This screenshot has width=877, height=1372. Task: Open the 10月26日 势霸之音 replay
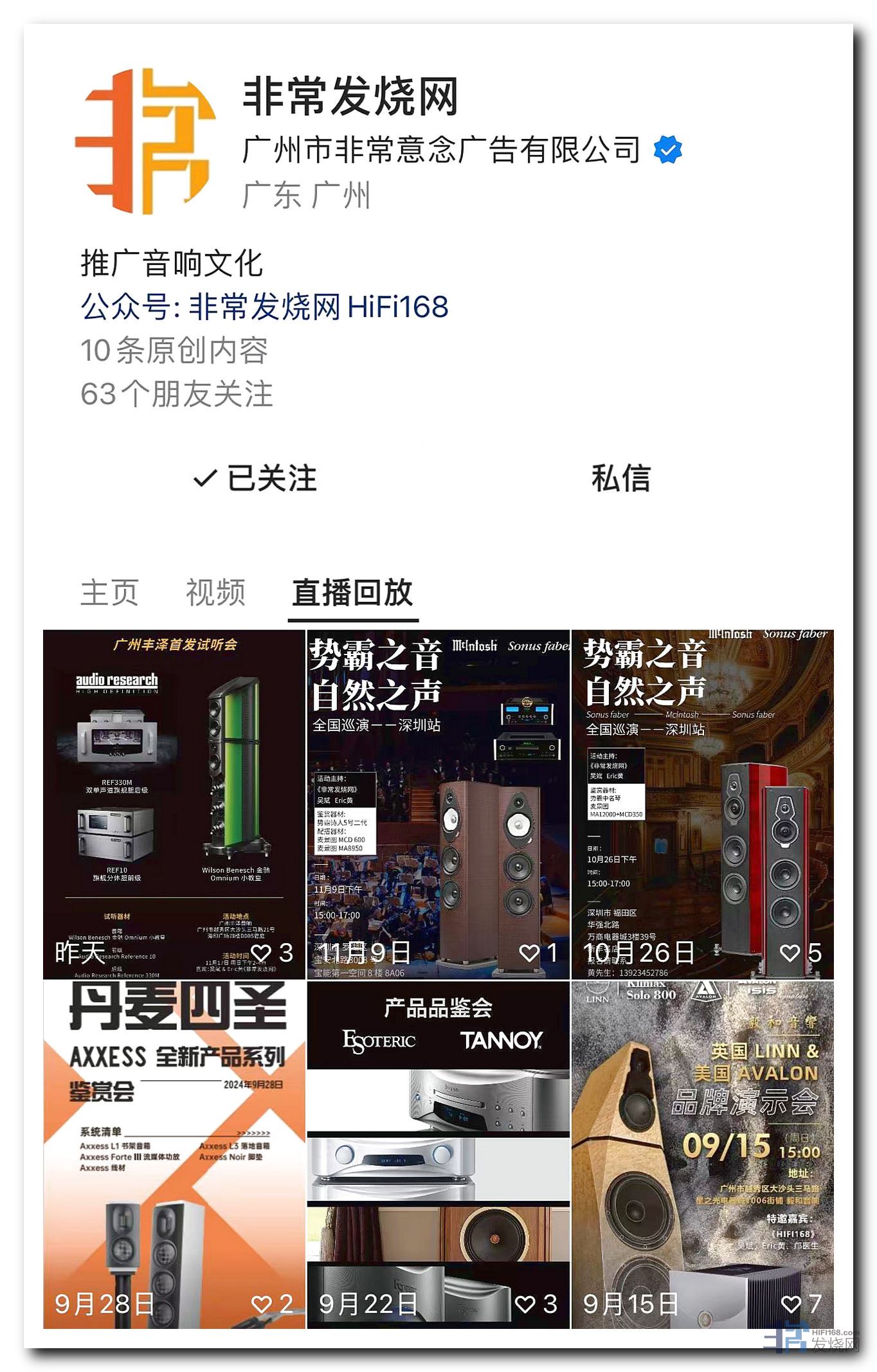(702, 804)
